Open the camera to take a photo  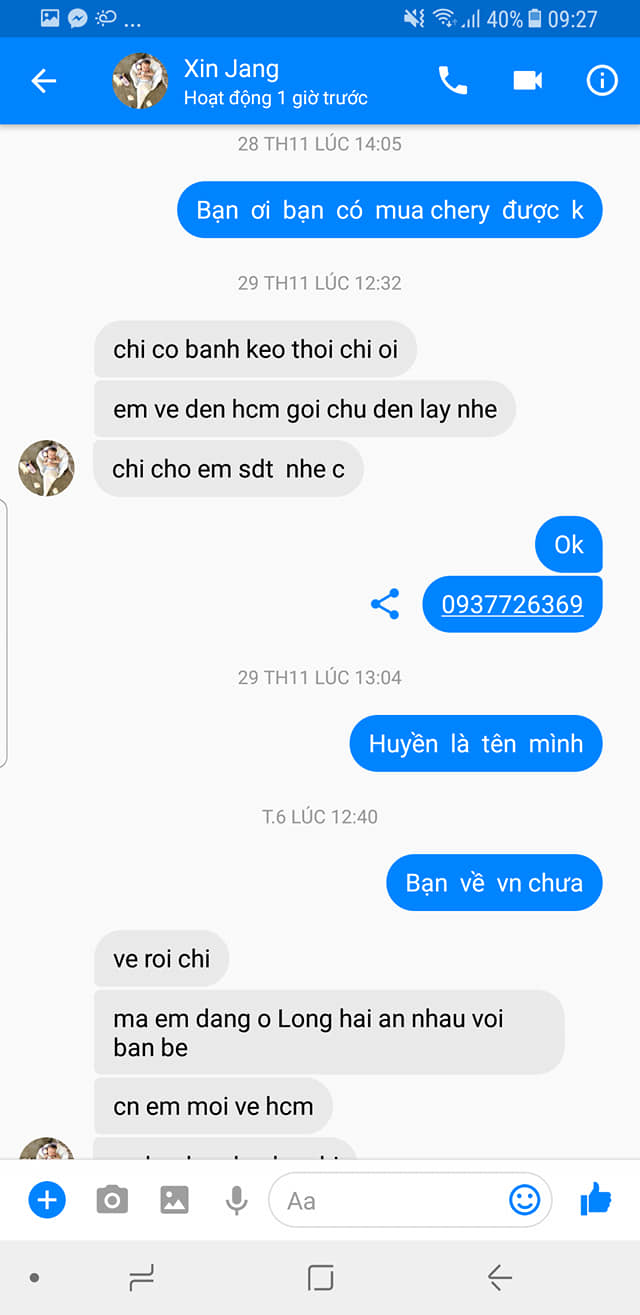tap(112, 1199)
